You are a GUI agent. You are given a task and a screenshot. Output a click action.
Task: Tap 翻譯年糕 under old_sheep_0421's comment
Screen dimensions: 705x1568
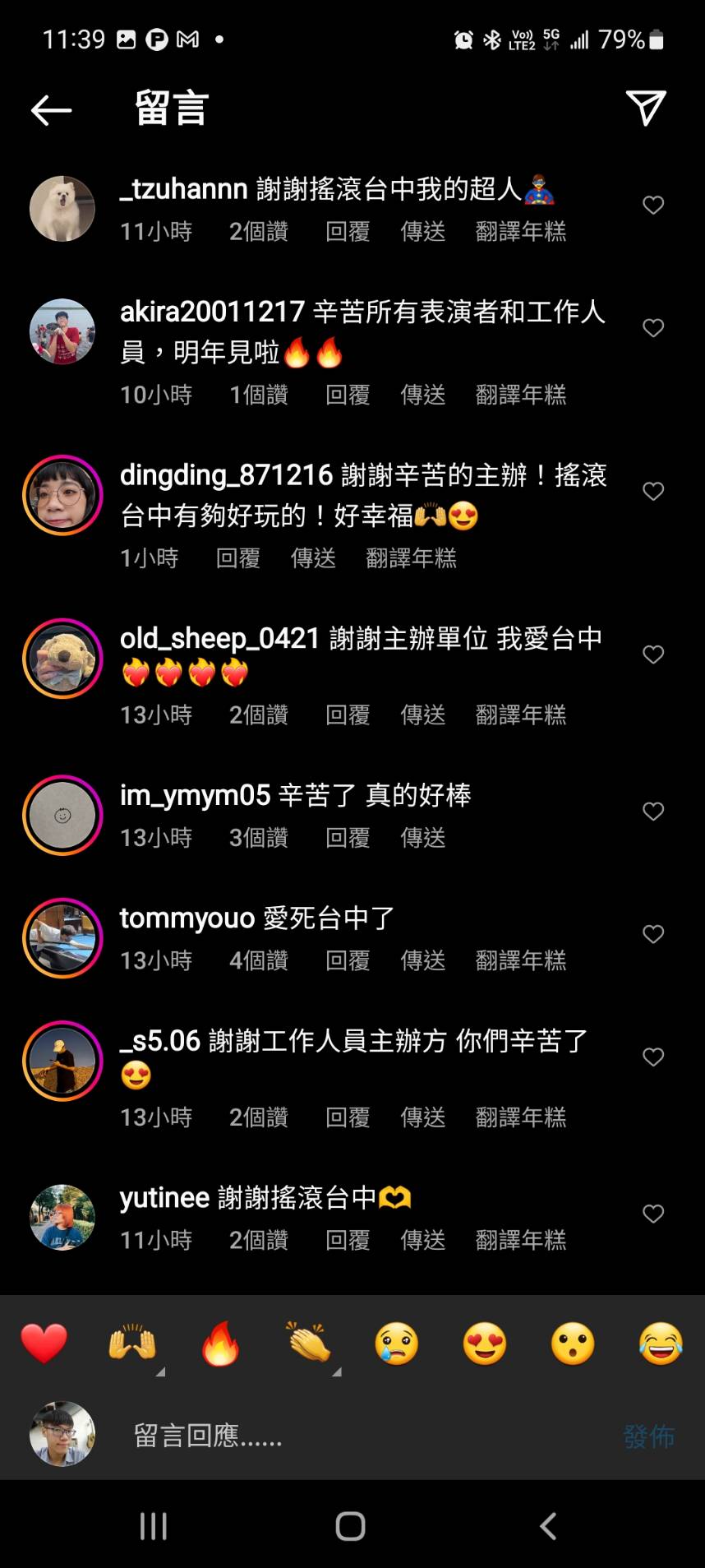[x=520, y=715]
